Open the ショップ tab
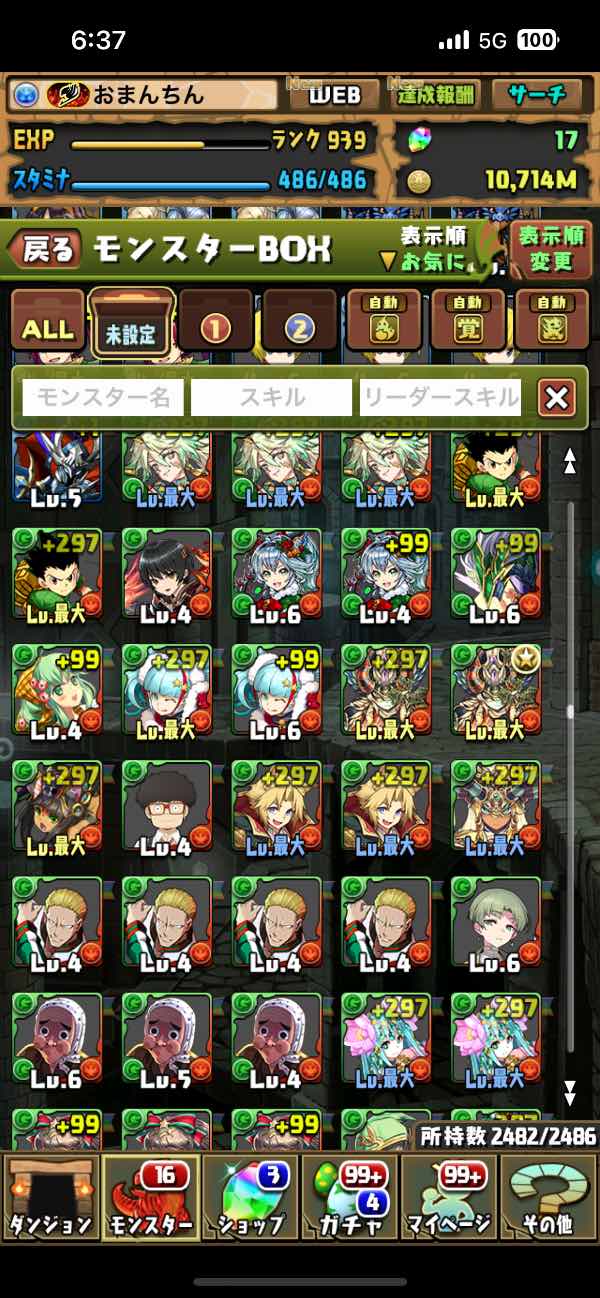 pyautogui.click(x=250, y=1197)
